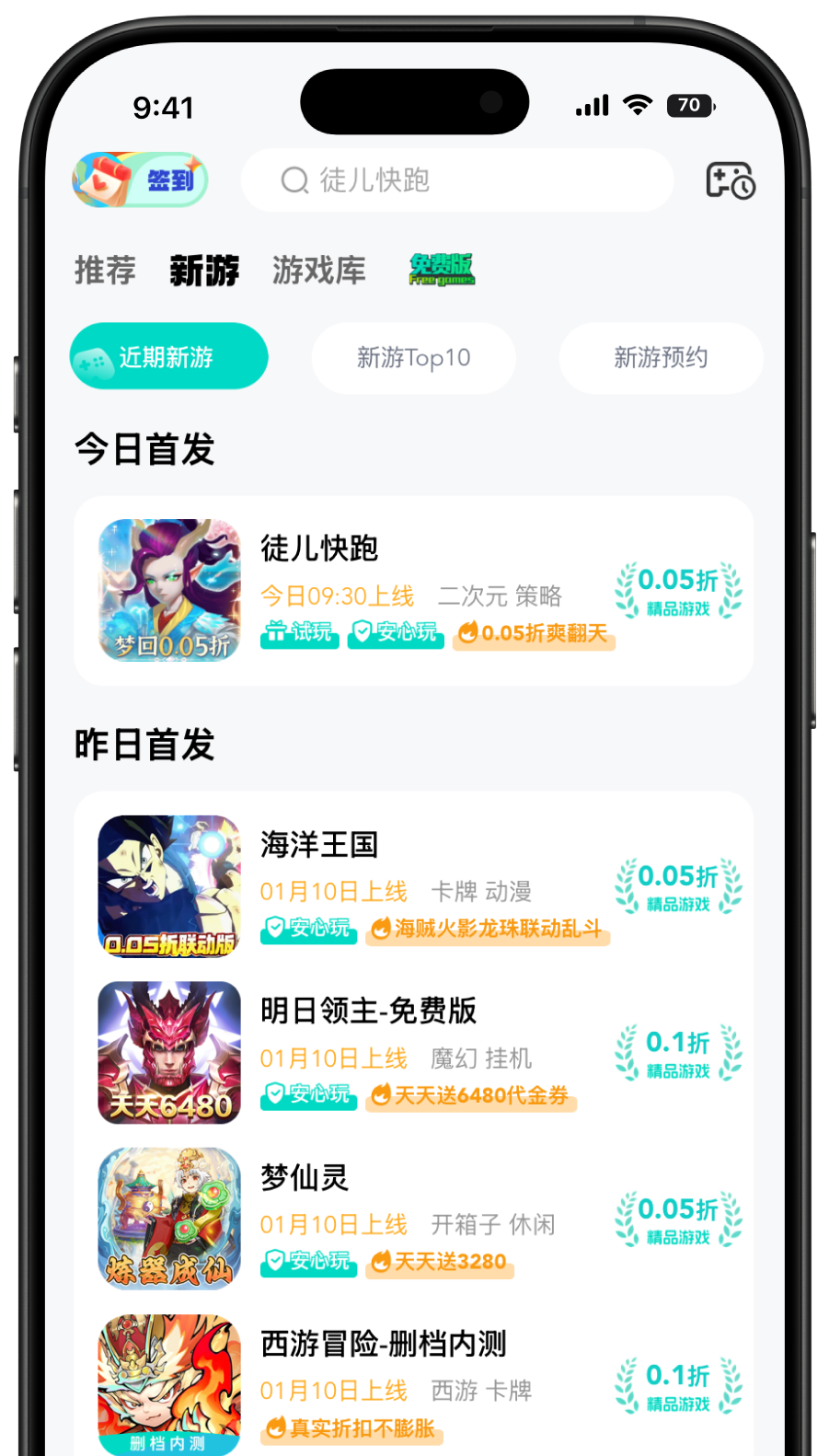View 西游冒险-删档内测 game details
This screenshot has height=1456, width=829.
point(413,1385)
